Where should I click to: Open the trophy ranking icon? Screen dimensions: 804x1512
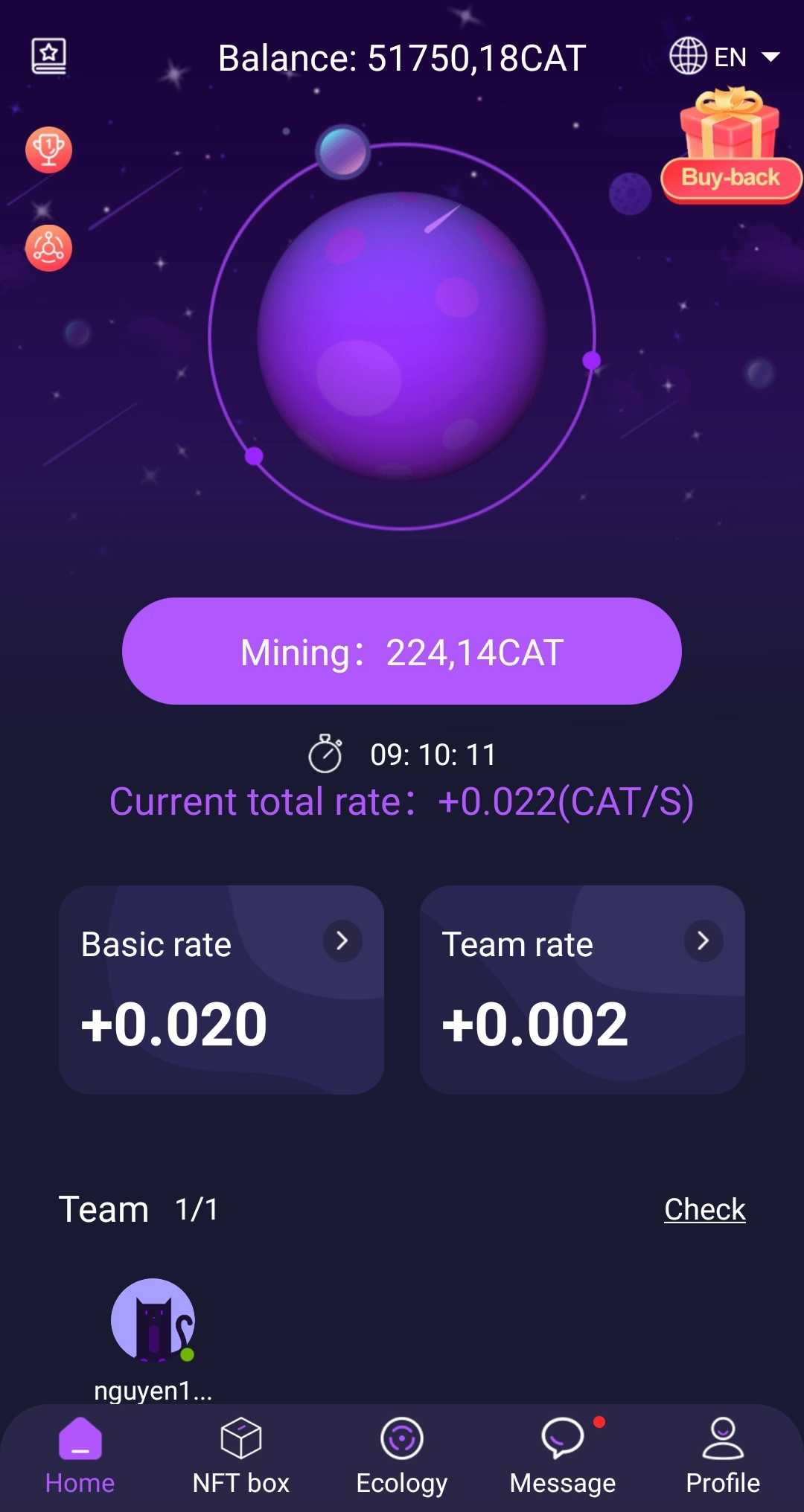coord(49,150)
